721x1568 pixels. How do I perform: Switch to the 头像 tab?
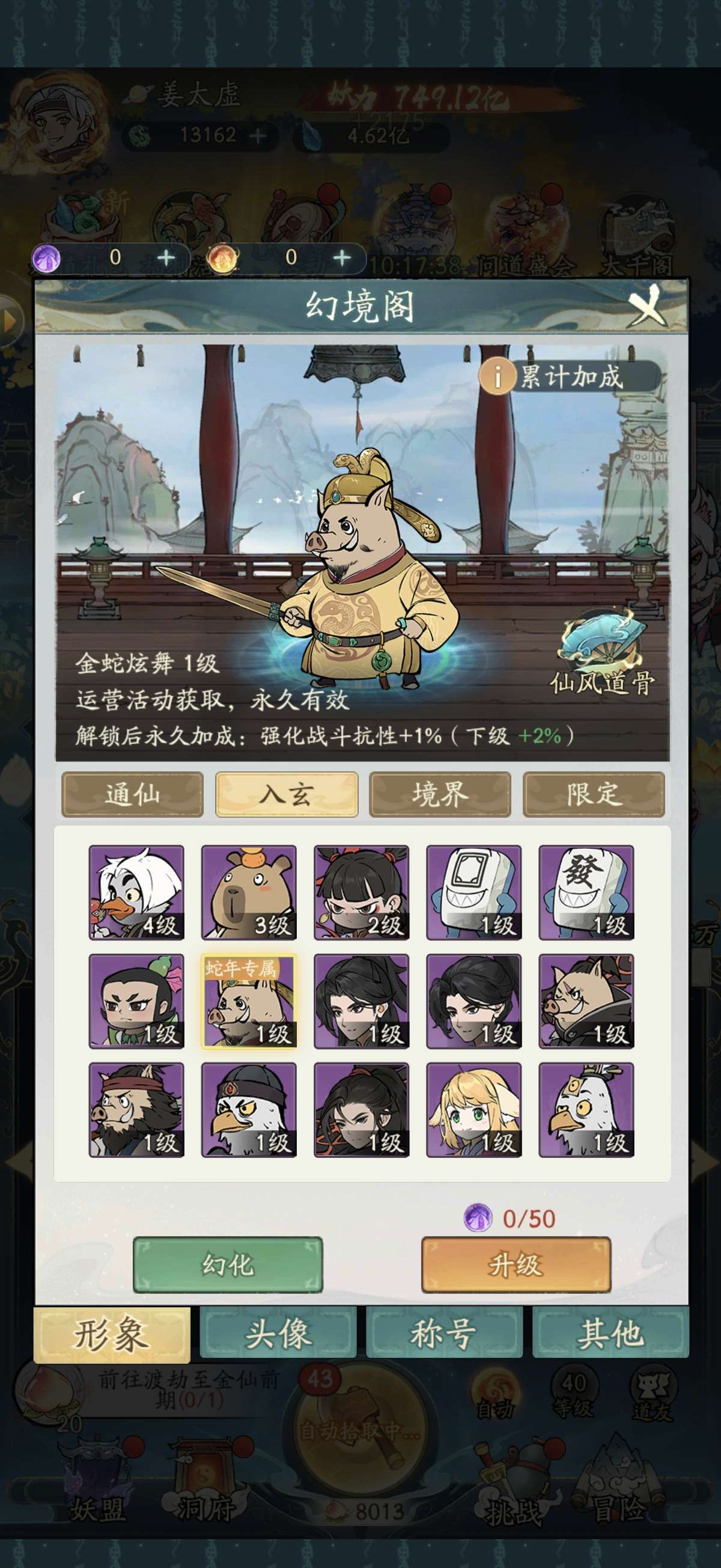pos(278,1334)
